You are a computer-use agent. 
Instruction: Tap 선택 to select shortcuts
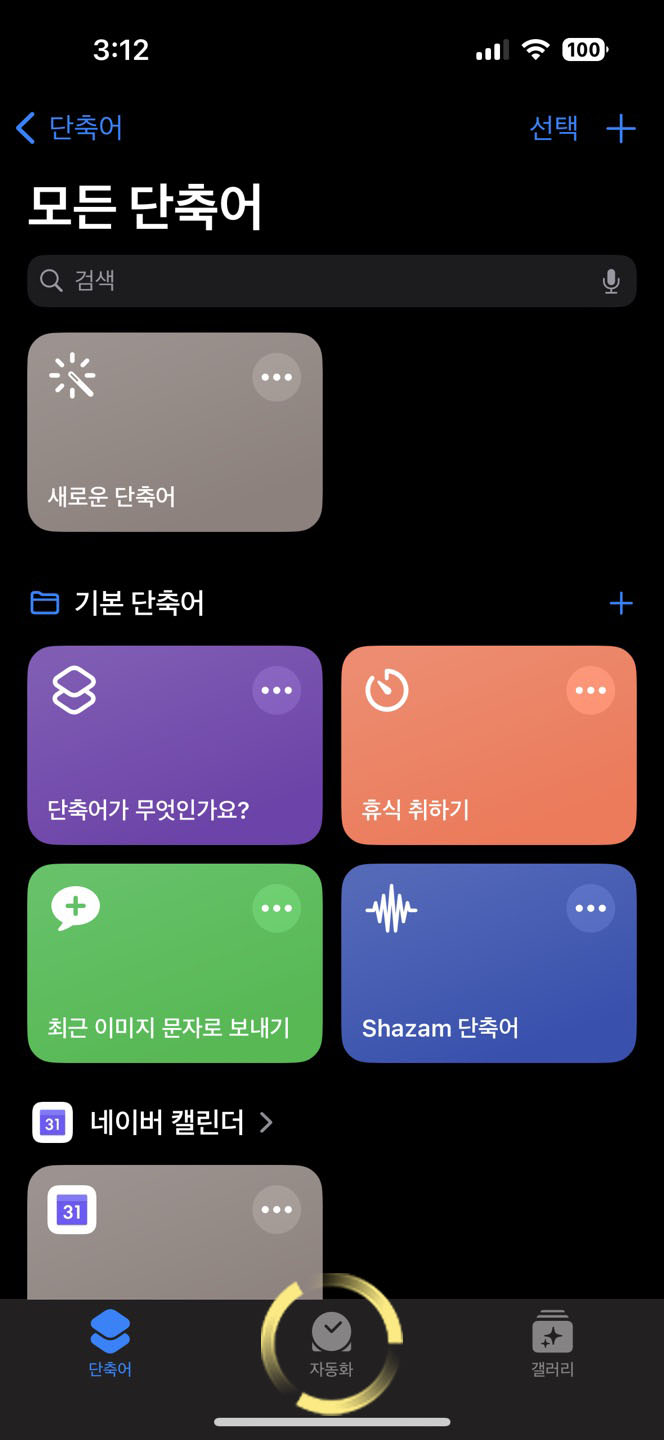[x=554, y=128]
